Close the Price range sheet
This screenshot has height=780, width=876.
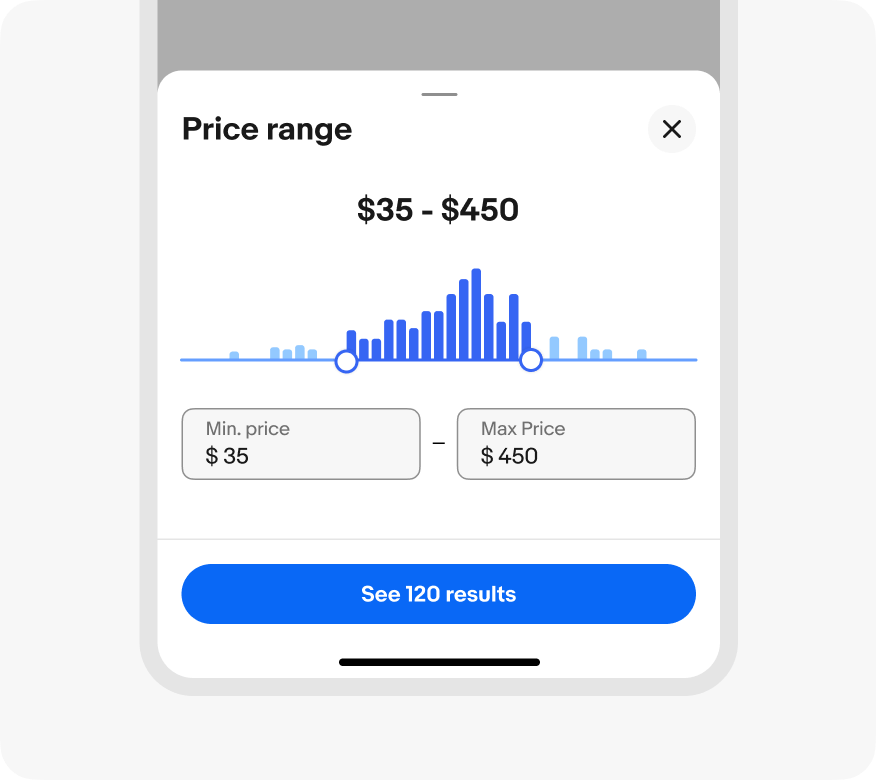(x=672, y=129)
